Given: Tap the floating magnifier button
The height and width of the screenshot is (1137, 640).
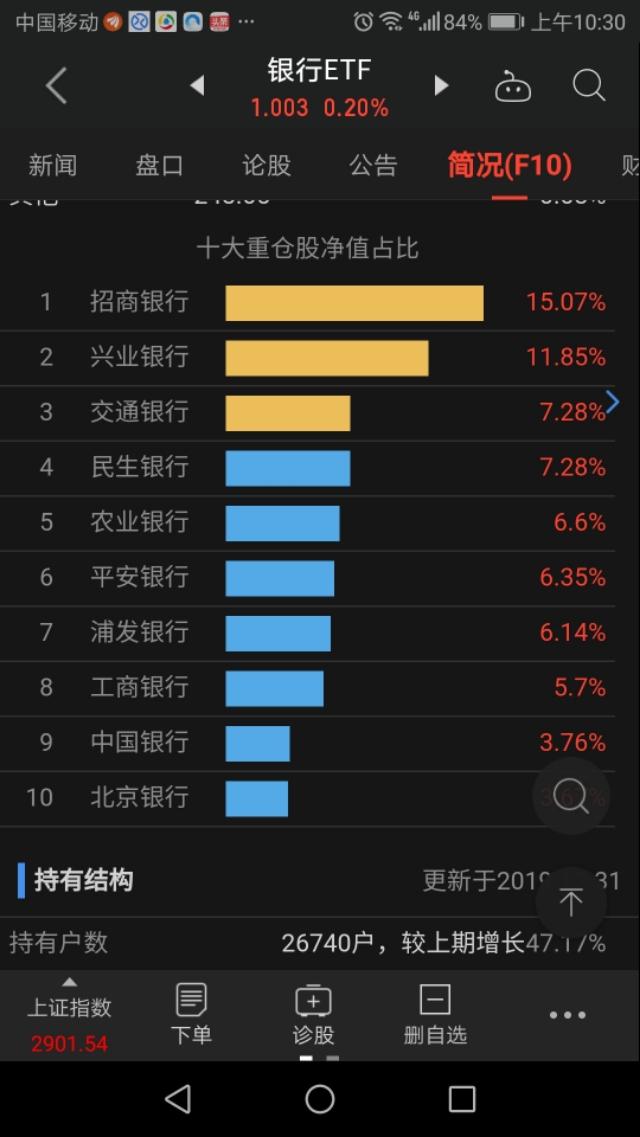Looking at the screenshot, I should (x=571, y=796).
